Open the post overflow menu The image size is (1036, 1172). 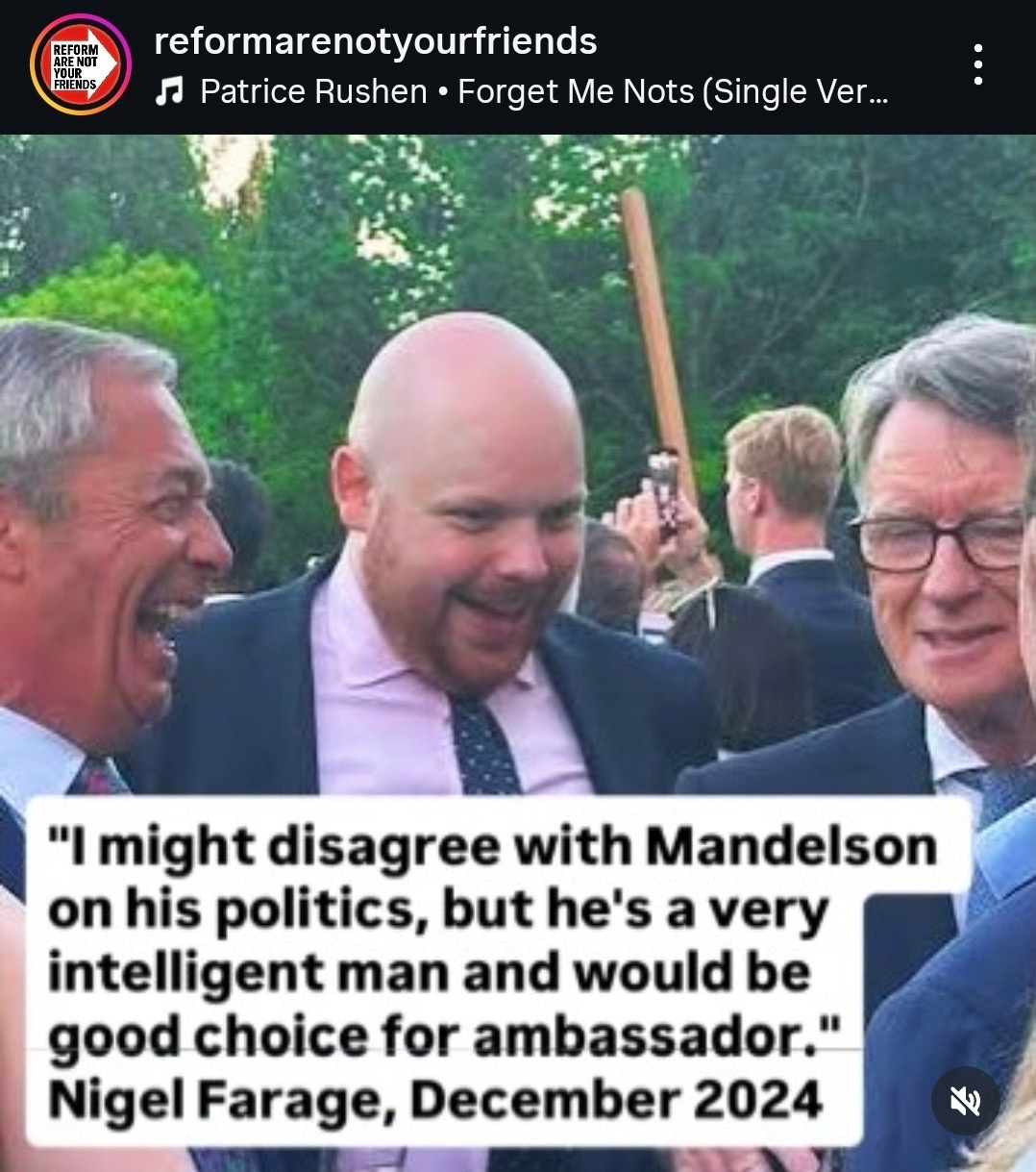pos(977,65)
